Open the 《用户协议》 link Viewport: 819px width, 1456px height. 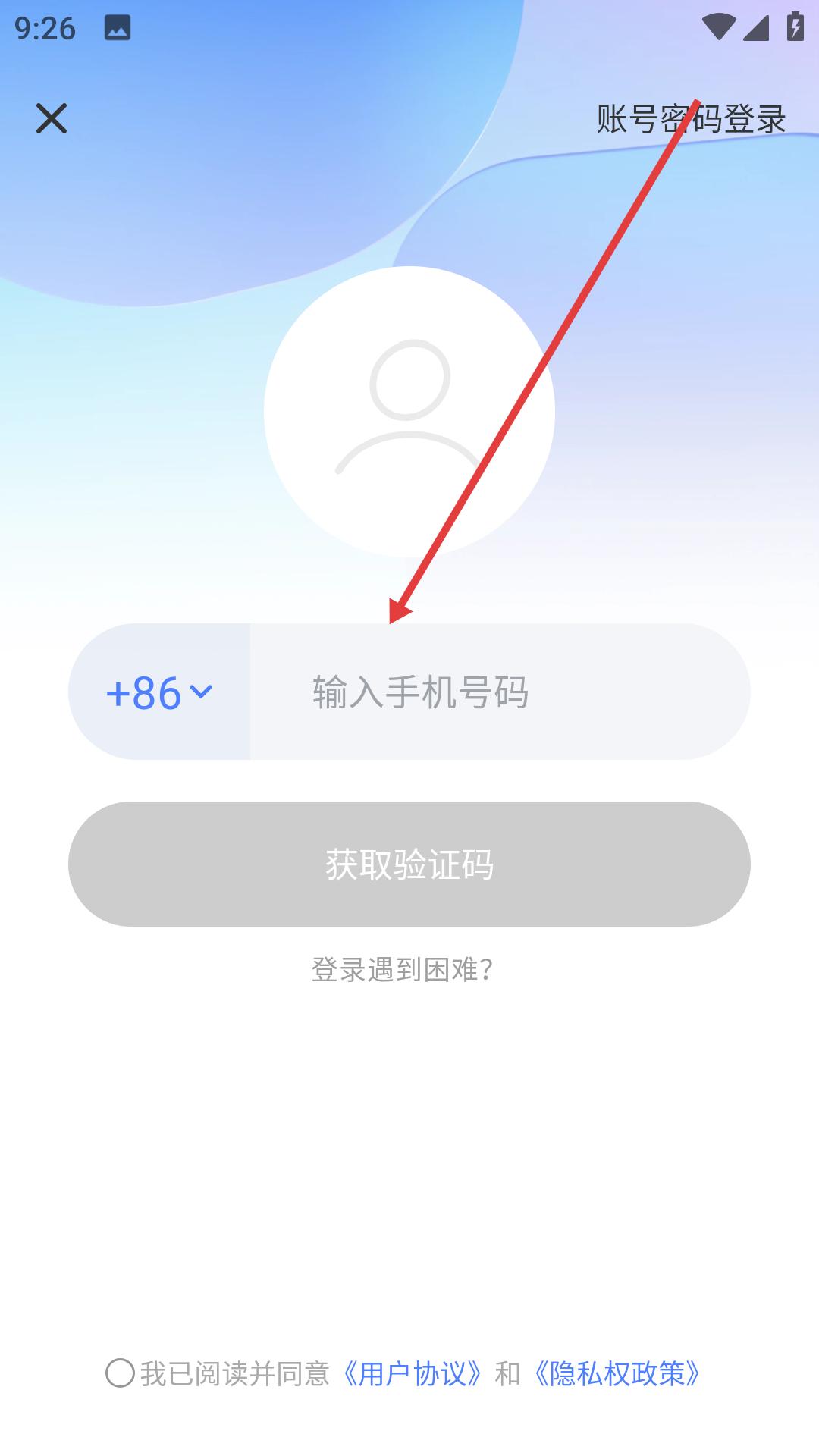click(413, 1373)
